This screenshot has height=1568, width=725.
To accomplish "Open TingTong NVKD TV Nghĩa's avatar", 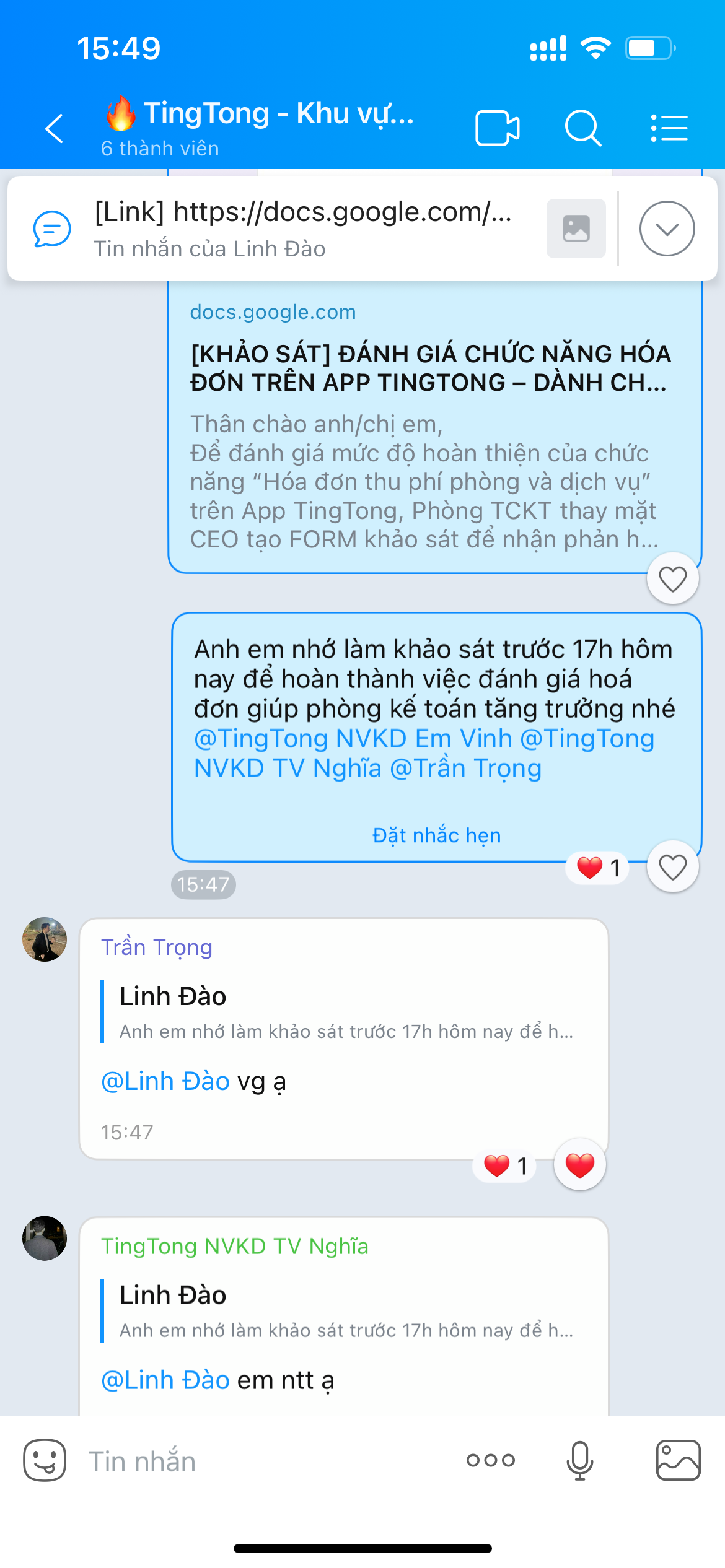I will tap(45, 1239).
